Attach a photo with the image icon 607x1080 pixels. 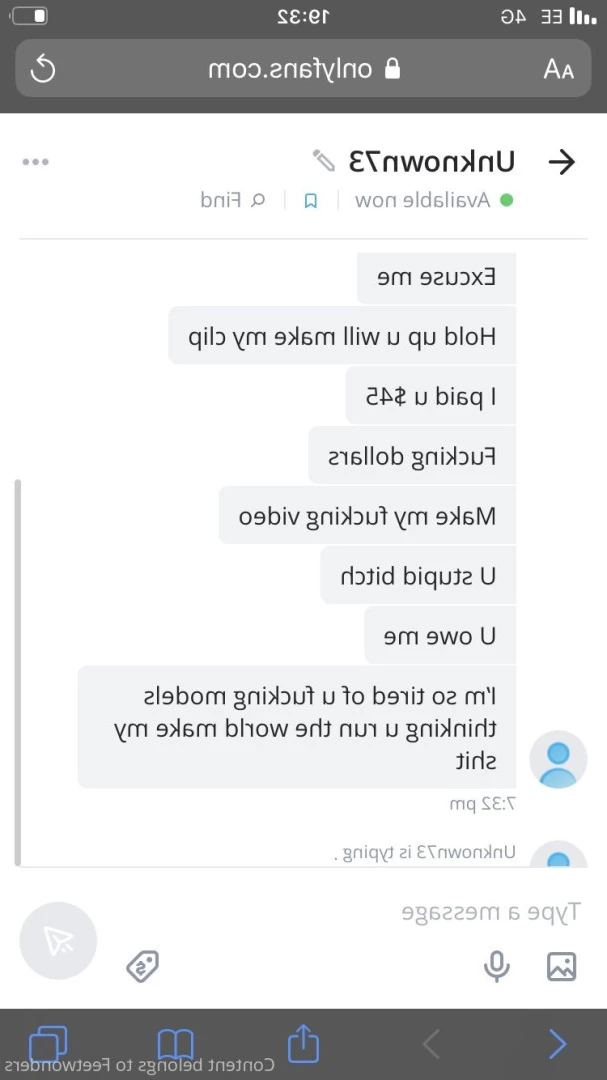point(562,965)
